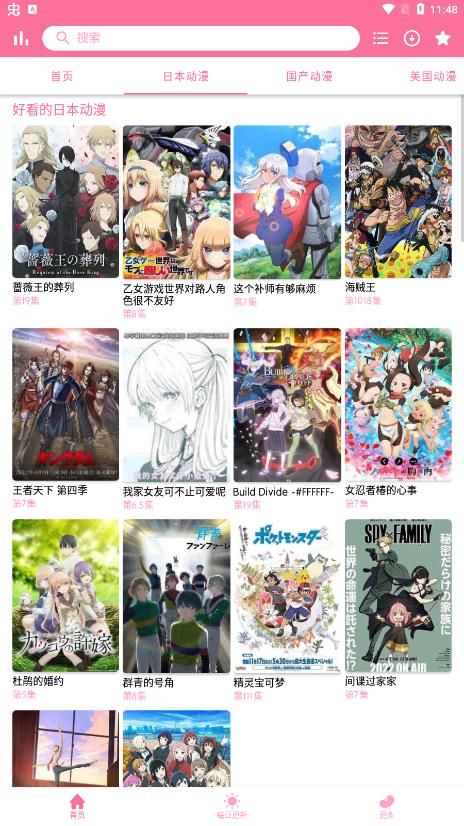
Task: Open the 间谍过家家 card
Action: (x=398, y=610)
